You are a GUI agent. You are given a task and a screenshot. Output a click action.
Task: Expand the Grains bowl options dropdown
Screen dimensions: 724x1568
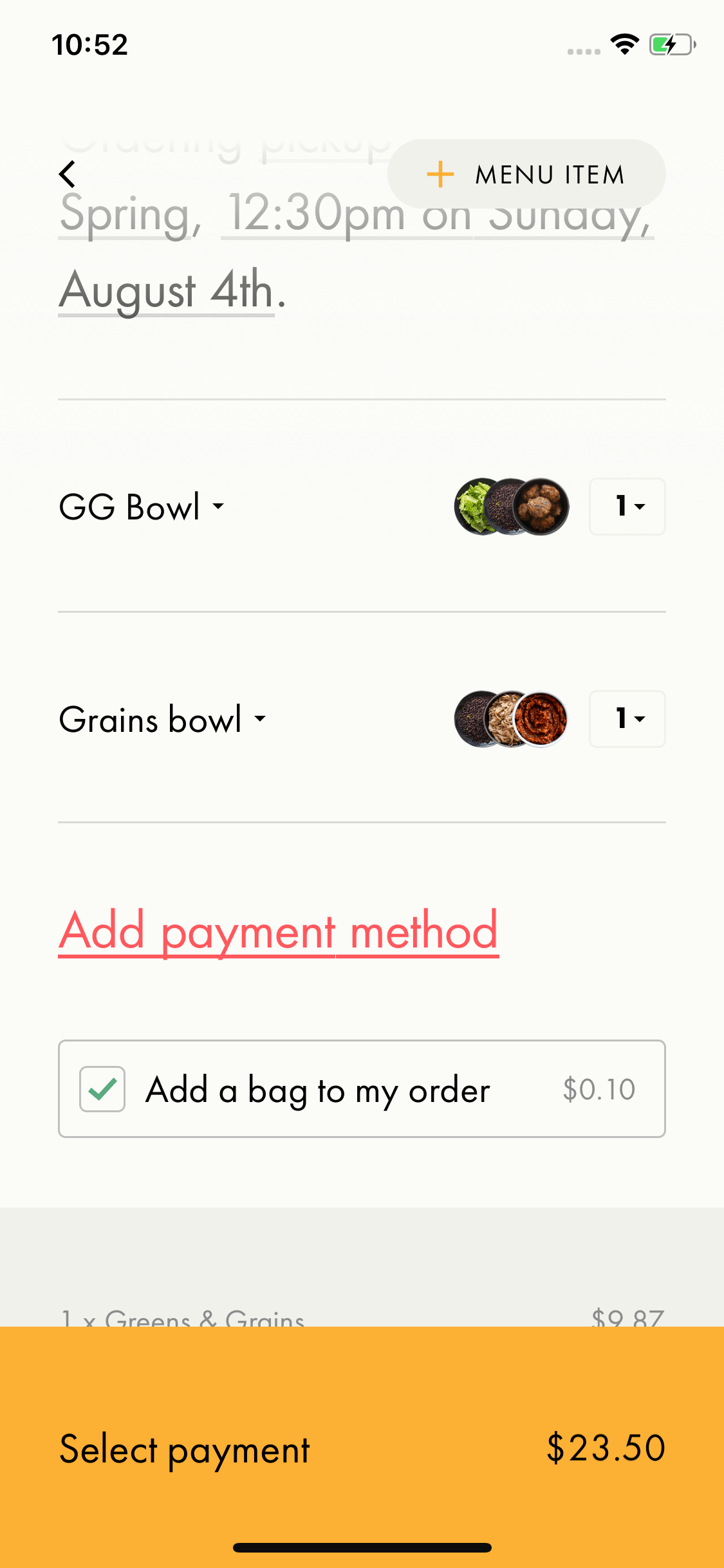tap(162, 719)
